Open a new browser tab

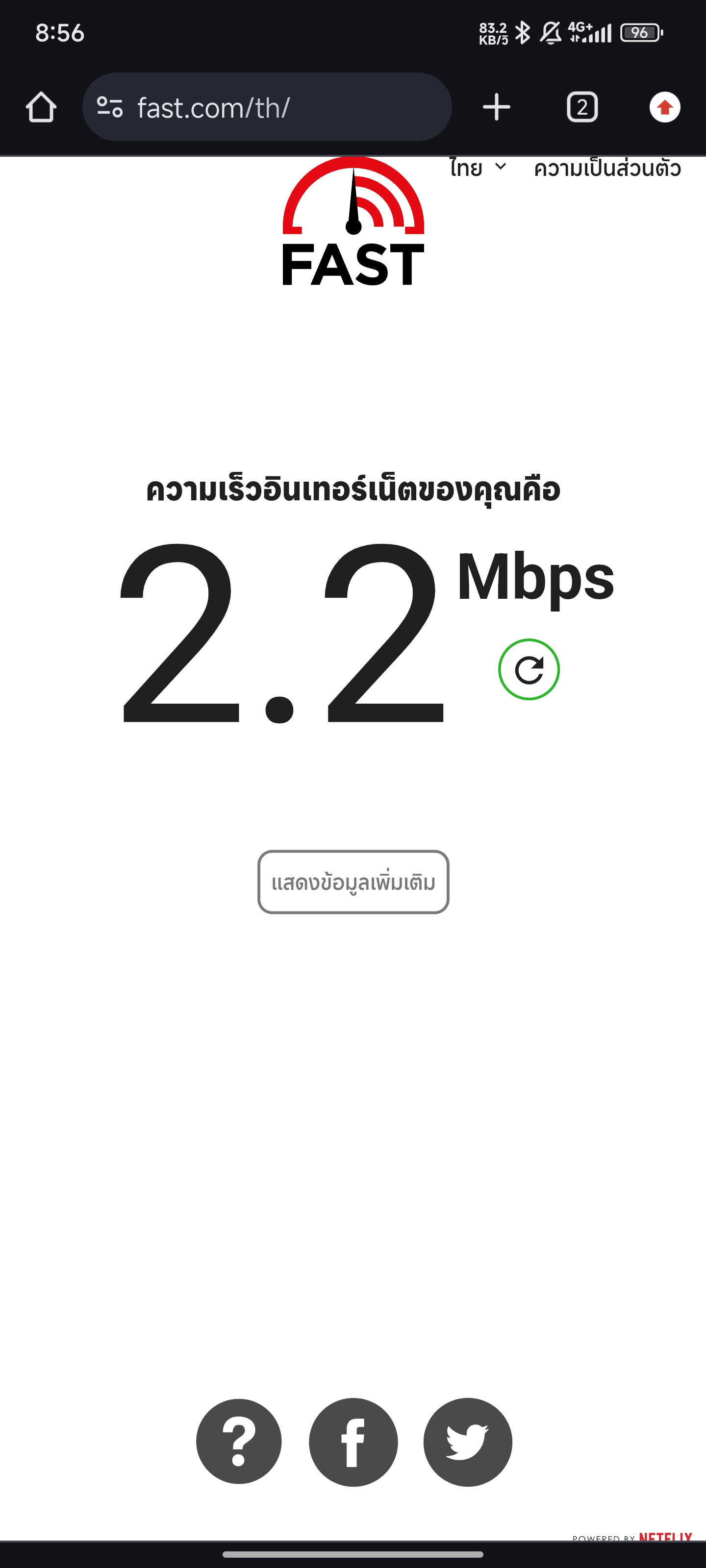point(497,108)
